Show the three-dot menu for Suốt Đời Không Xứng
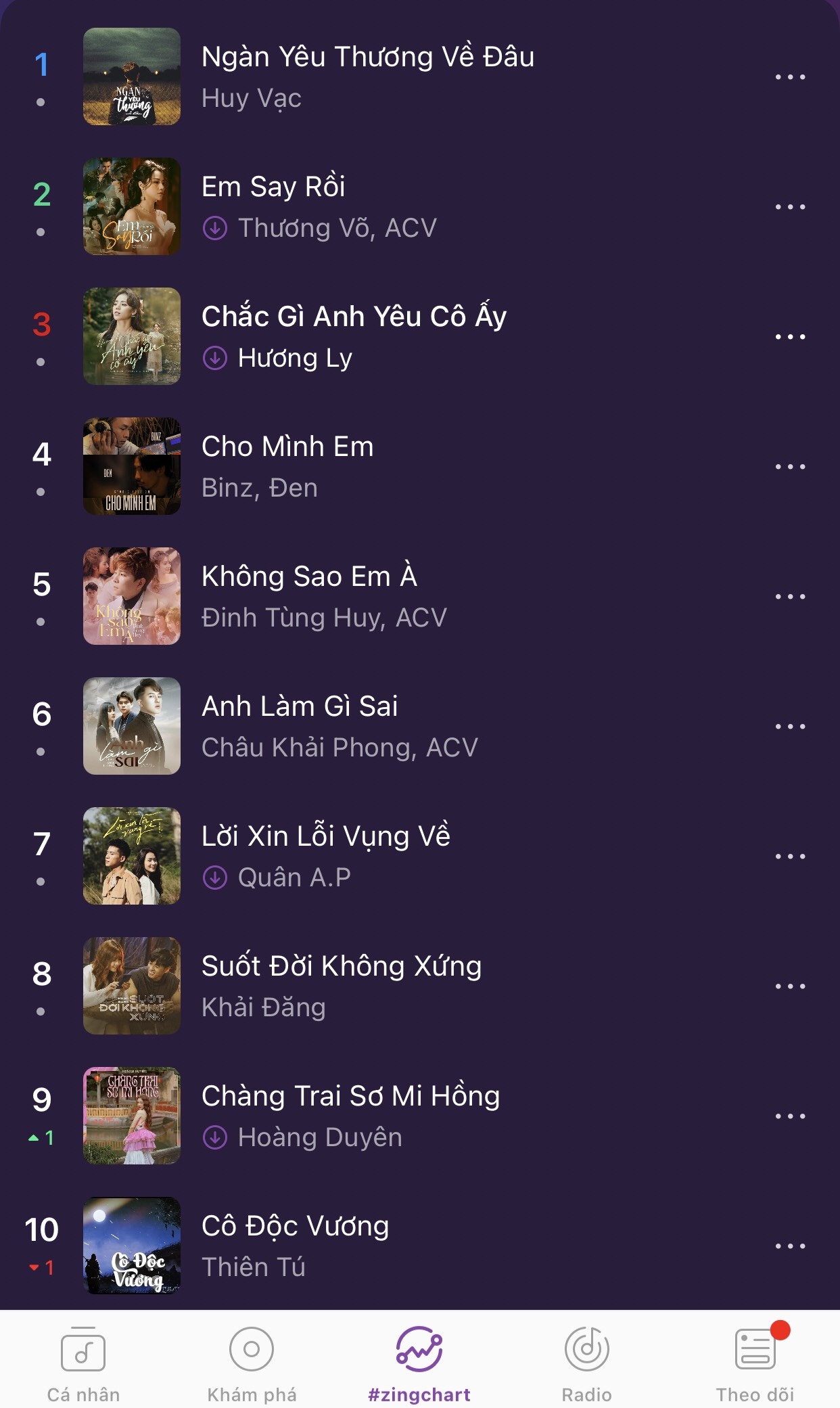This screenshot has width=840, height=1408. click(790, 986)
